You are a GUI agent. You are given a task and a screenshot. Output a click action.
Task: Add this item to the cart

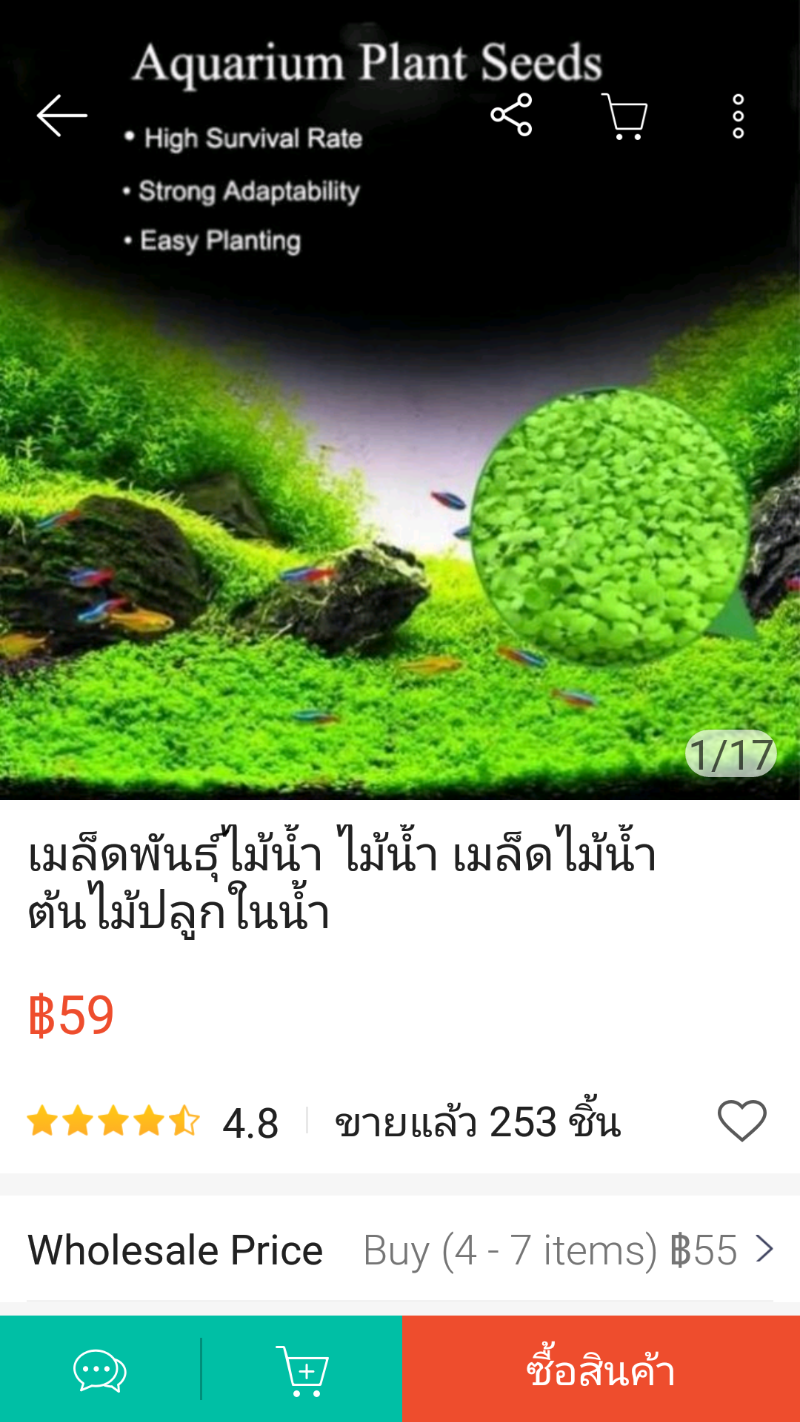(301, 1370)
